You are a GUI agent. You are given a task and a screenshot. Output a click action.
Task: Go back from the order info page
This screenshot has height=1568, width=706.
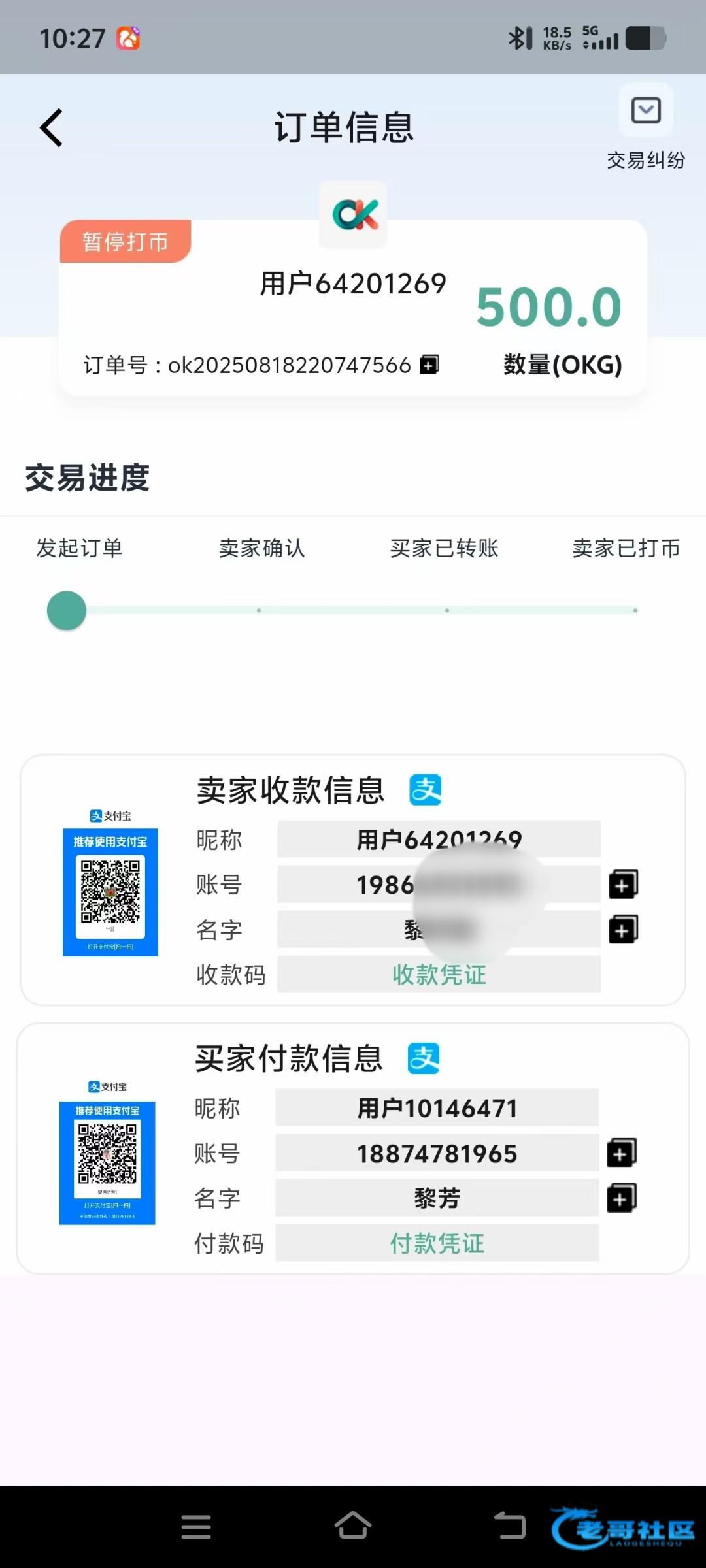coord(51,127)
